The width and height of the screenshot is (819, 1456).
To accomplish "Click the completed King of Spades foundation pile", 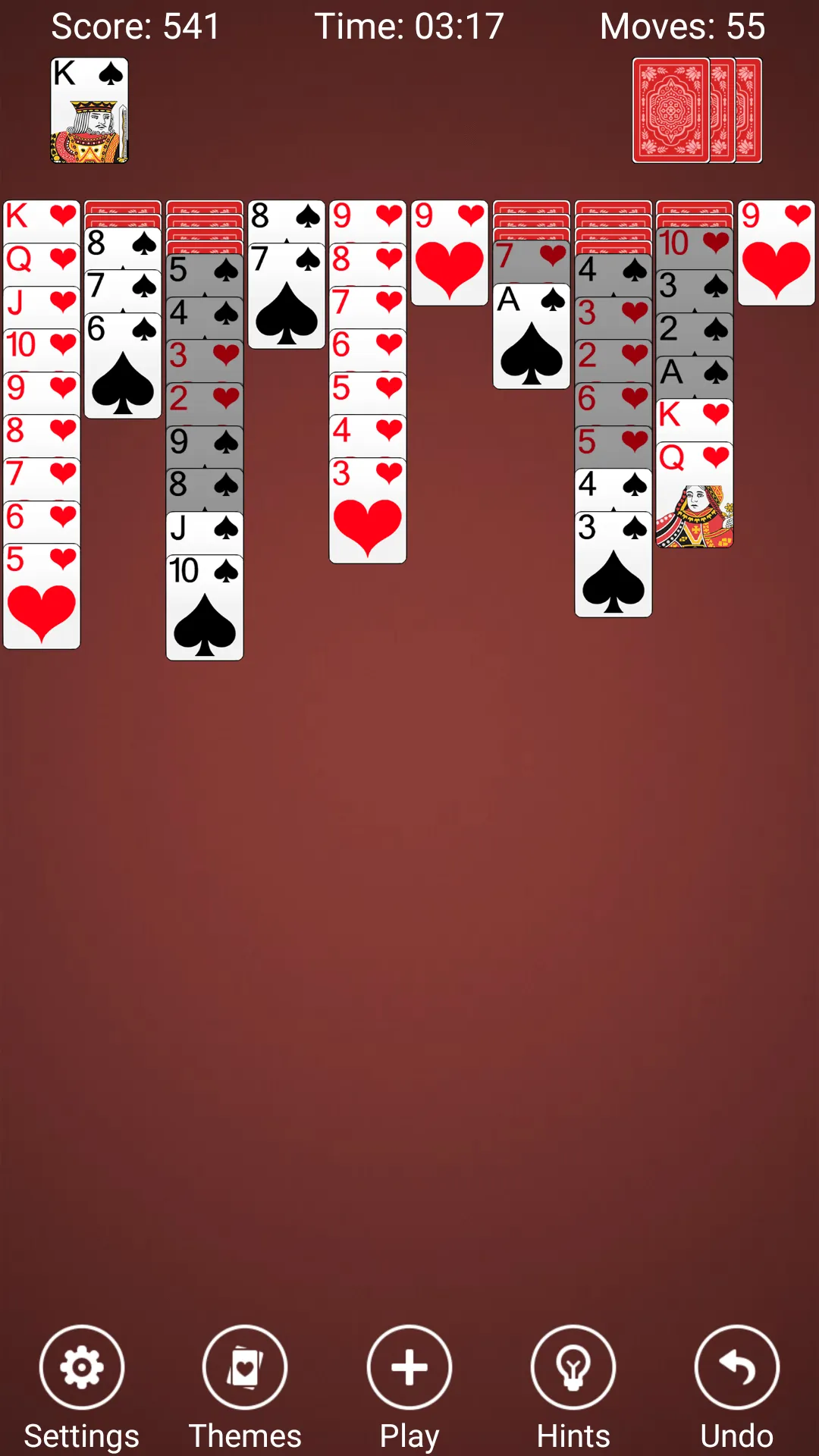I will pos(89,110).
